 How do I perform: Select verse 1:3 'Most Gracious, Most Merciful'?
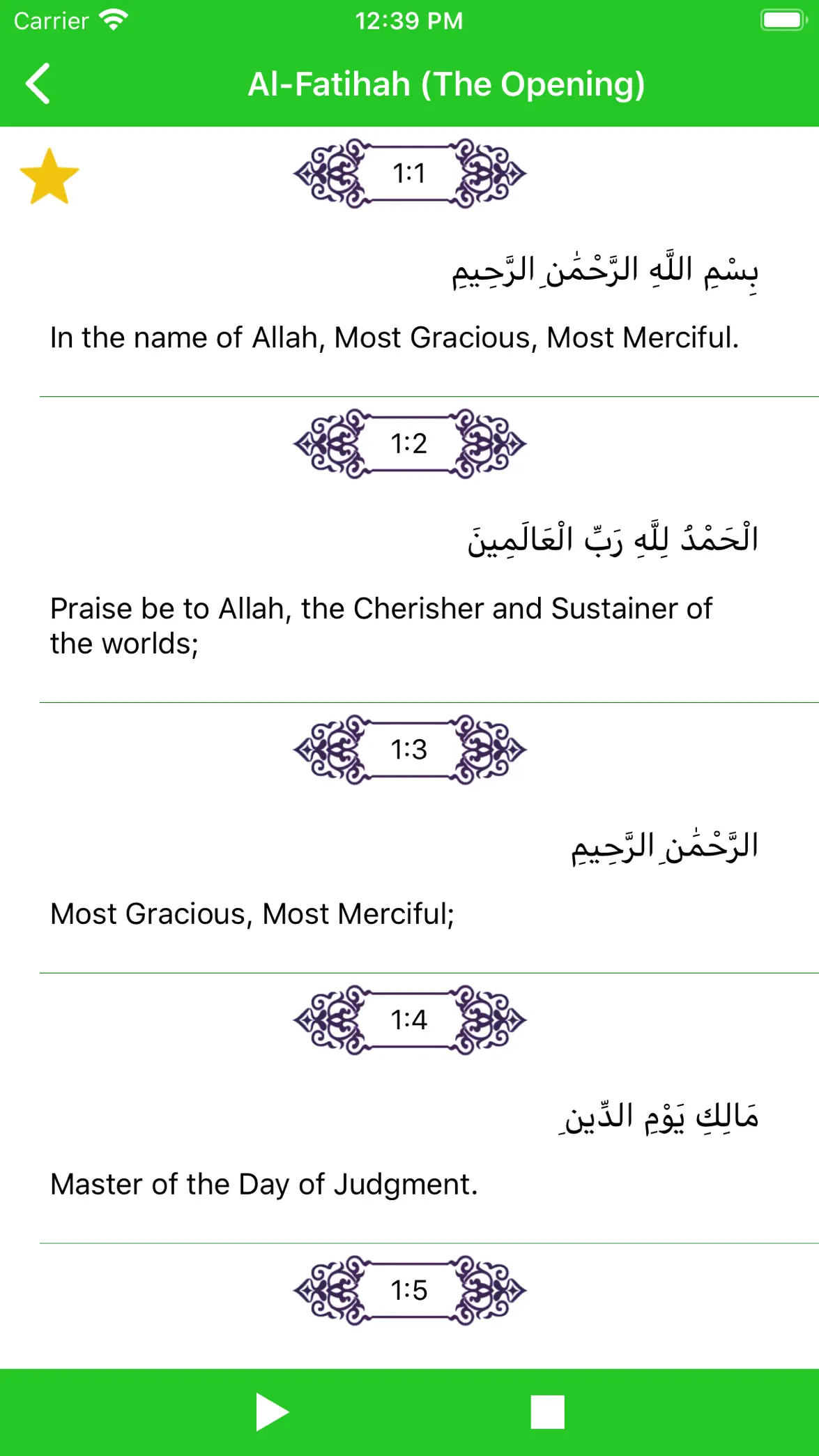click(410, 837)
